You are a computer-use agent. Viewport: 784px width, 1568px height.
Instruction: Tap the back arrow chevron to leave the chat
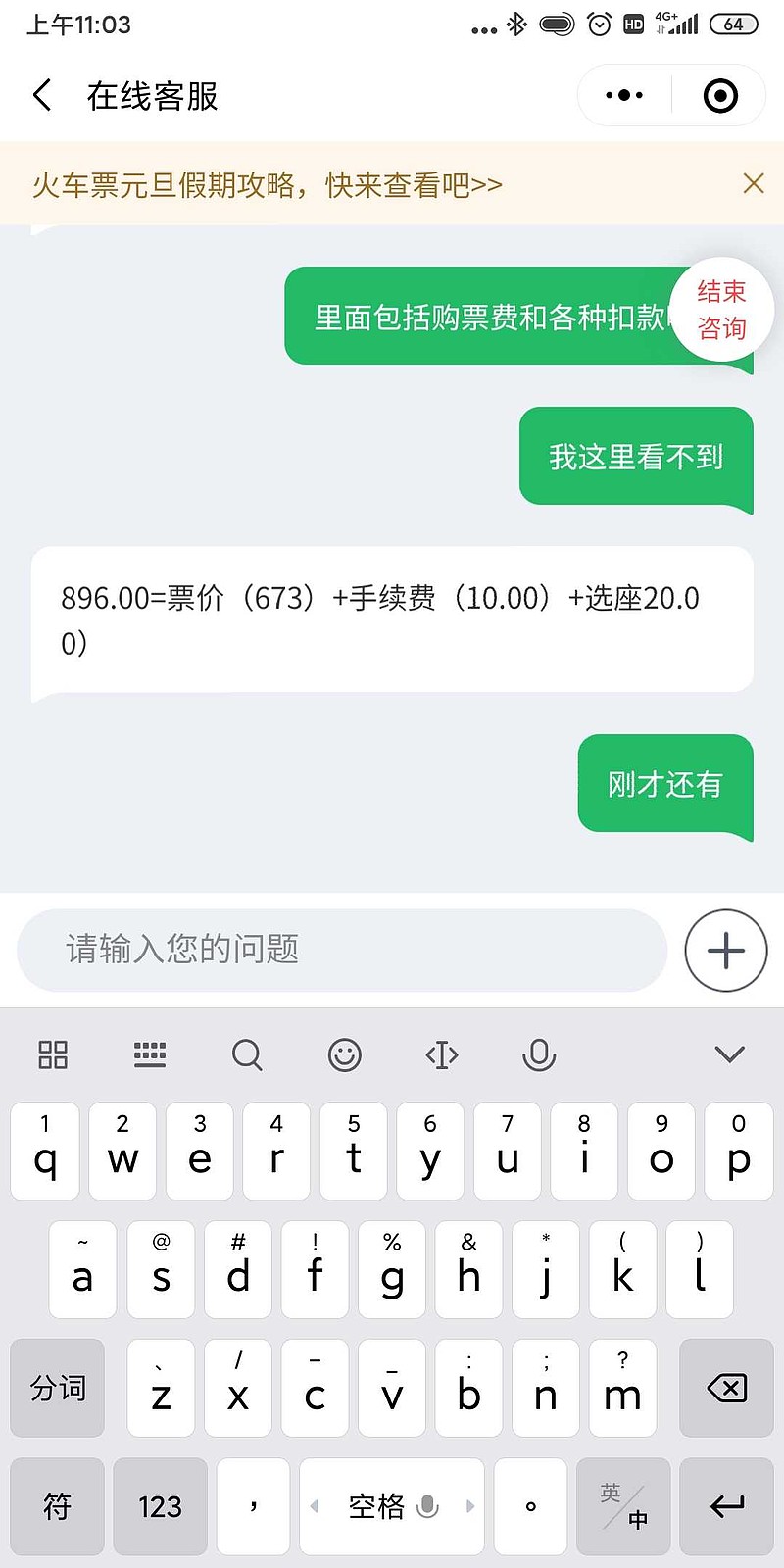(x=41, y=95)
